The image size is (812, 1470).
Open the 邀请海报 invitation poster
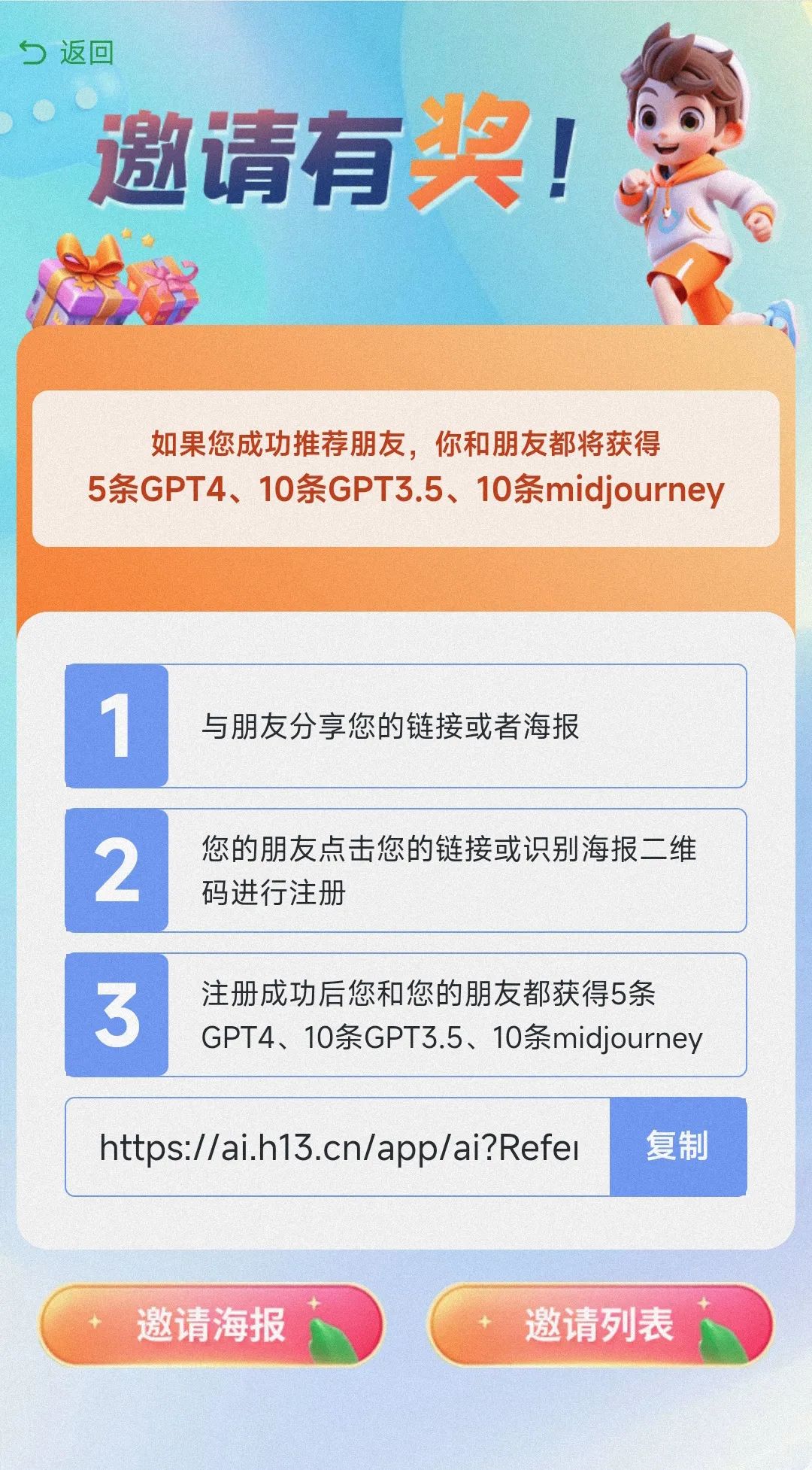(211, 1324)
